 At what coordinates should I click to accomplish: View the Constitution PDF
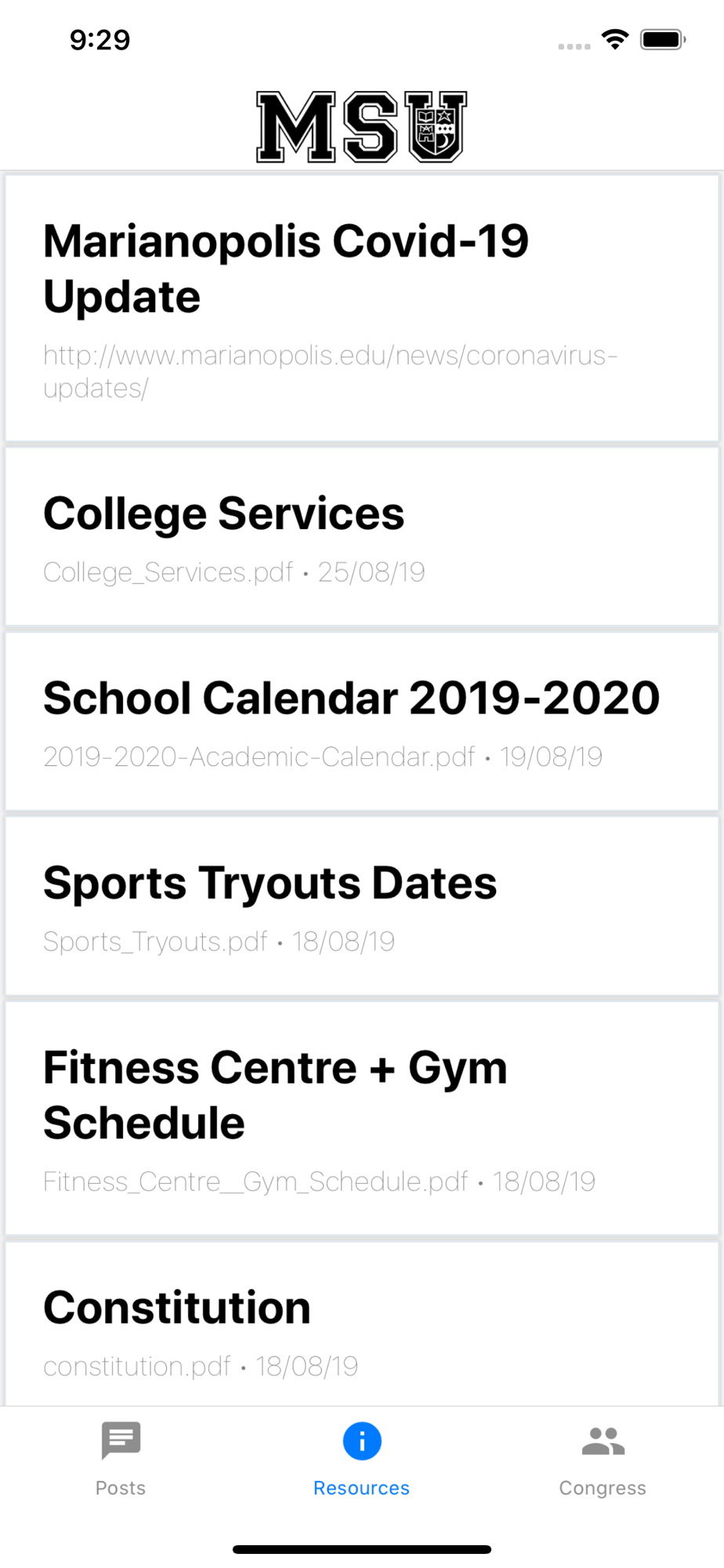point(362,1324)
